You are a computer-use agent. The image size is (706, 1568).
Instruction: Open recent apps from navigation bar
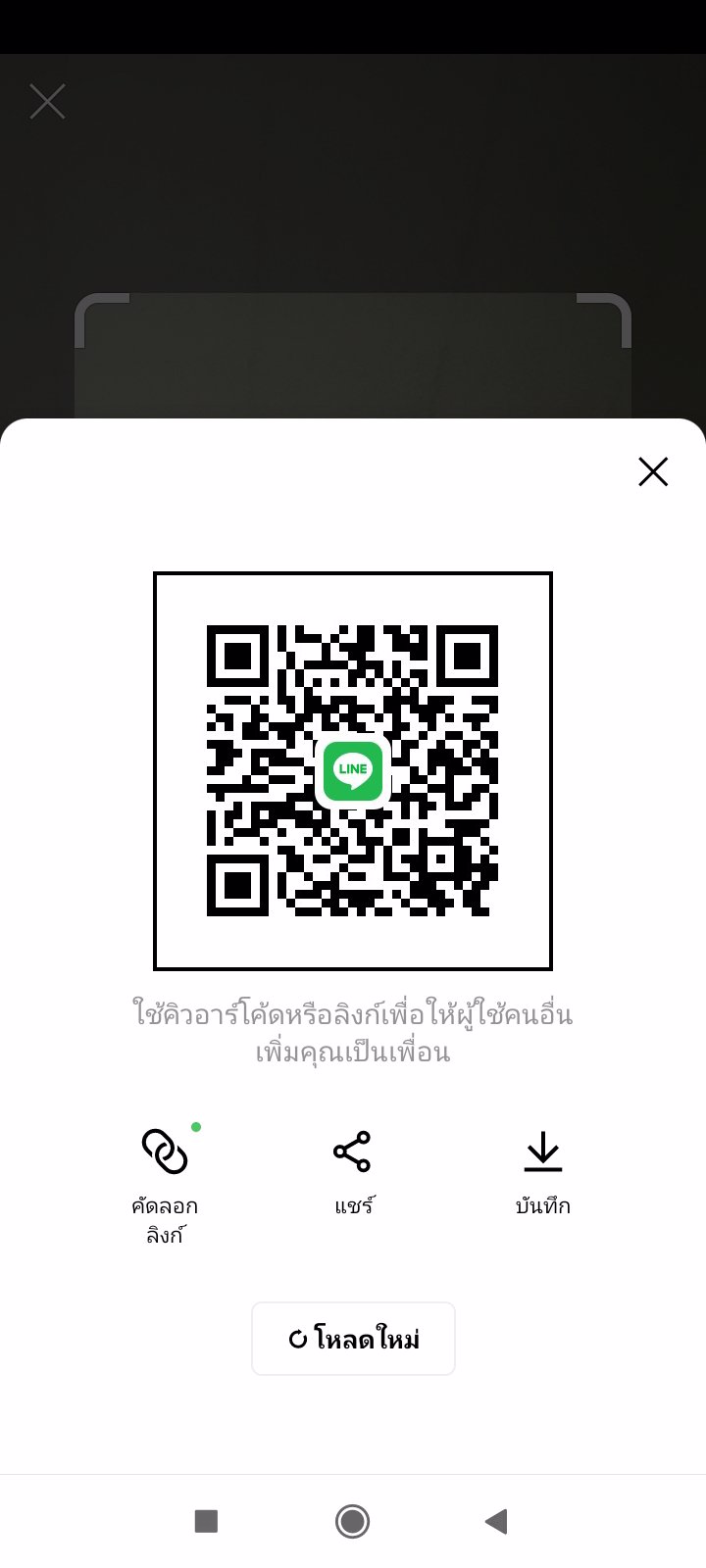(x=206, y=1521)
